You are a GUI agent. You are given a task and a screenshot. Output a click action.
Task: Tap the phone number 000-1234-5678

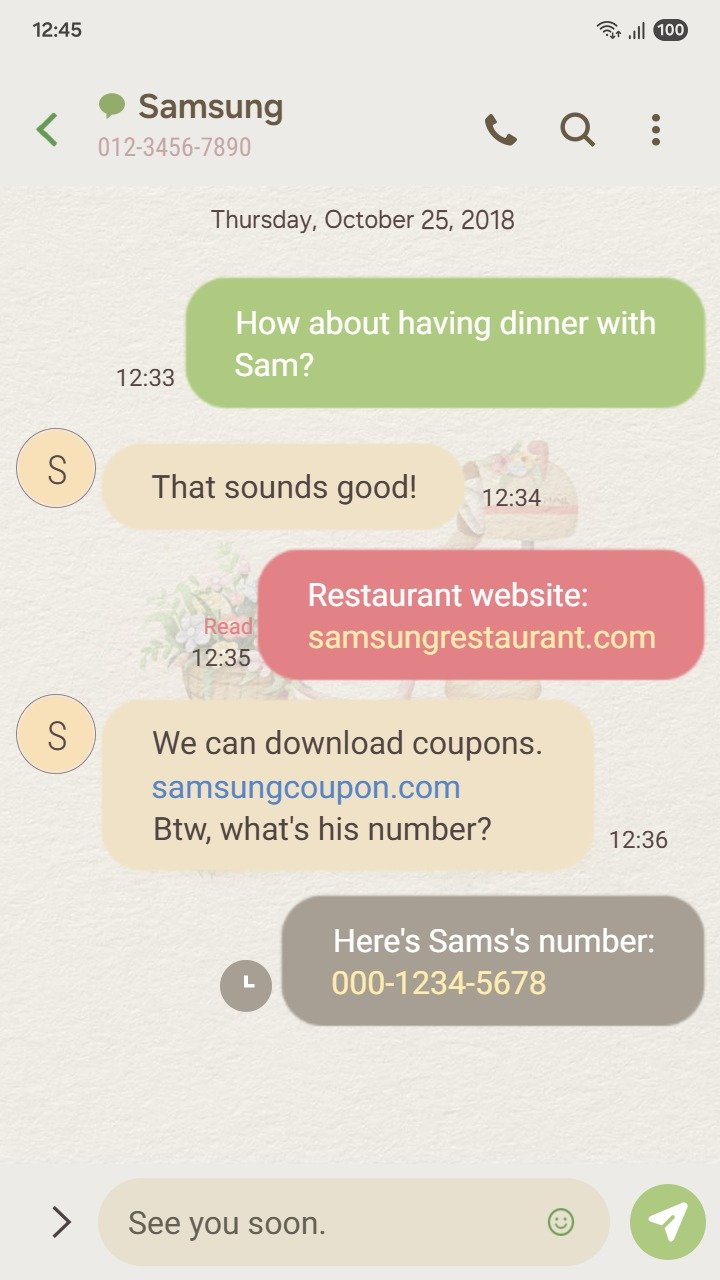(x=439, y=983)
